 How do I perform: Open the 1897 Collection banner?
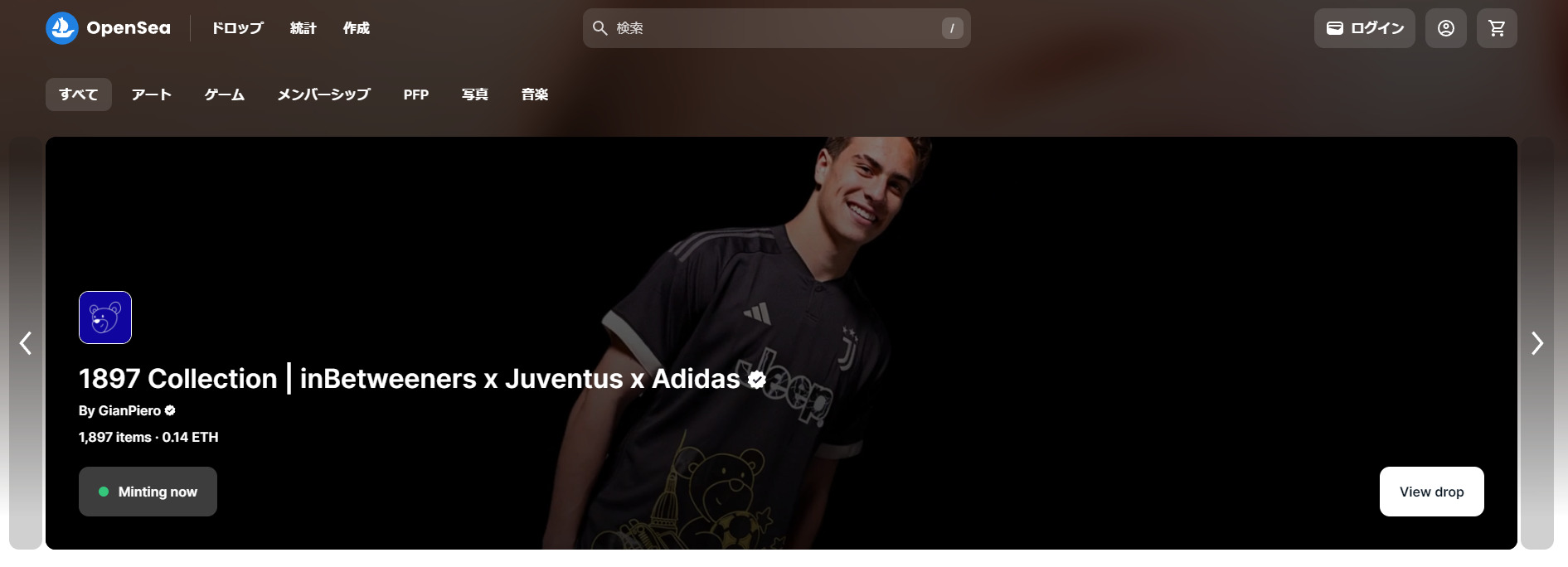point(409,379)
